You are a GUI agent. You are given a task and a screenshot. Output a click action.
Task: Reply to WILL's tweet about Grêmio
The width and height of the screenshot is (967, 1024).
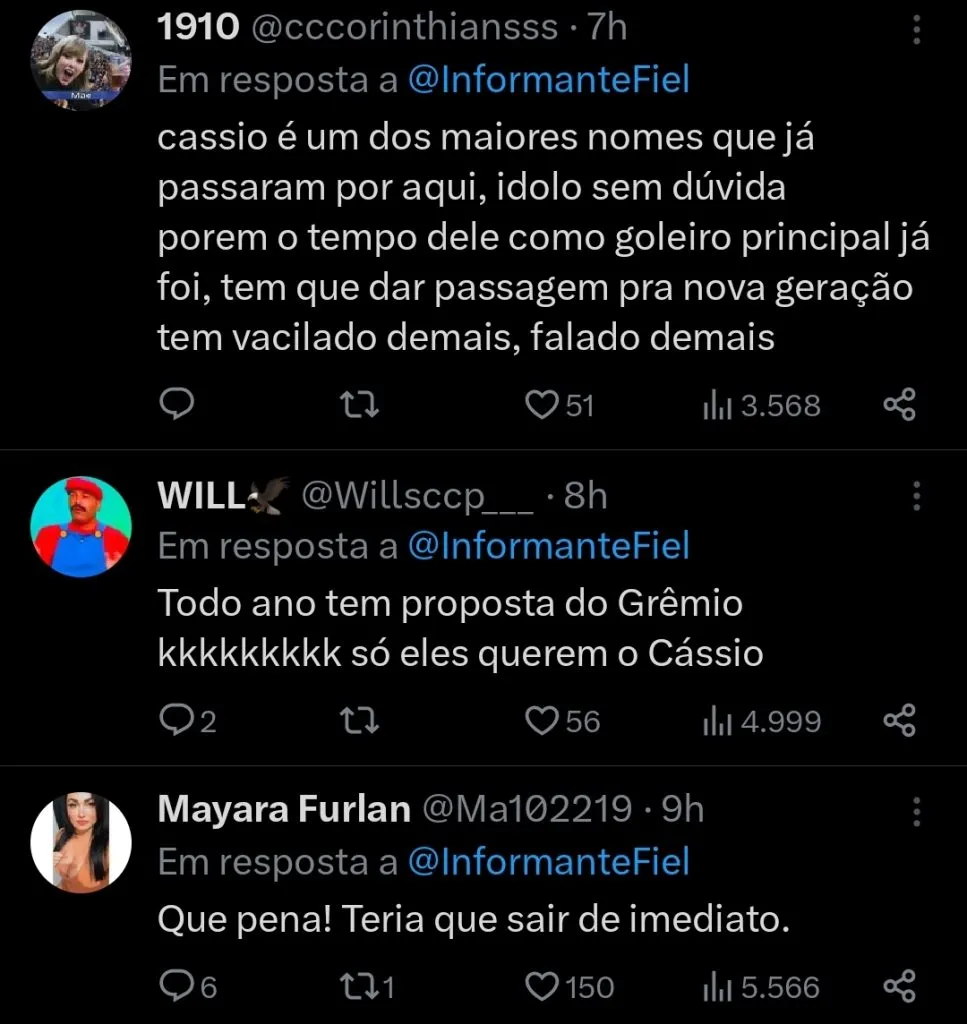tap(177, 720)
